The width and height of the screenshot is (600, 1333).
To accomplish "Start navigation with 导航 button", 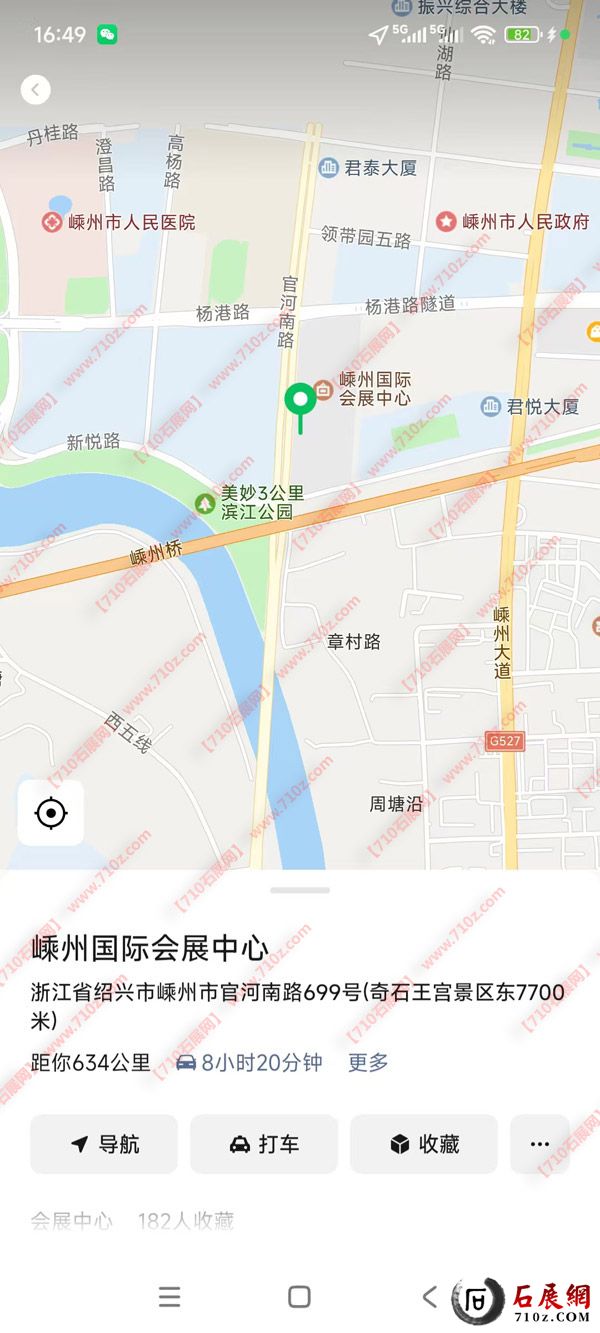I will (x=104, y=1144).
